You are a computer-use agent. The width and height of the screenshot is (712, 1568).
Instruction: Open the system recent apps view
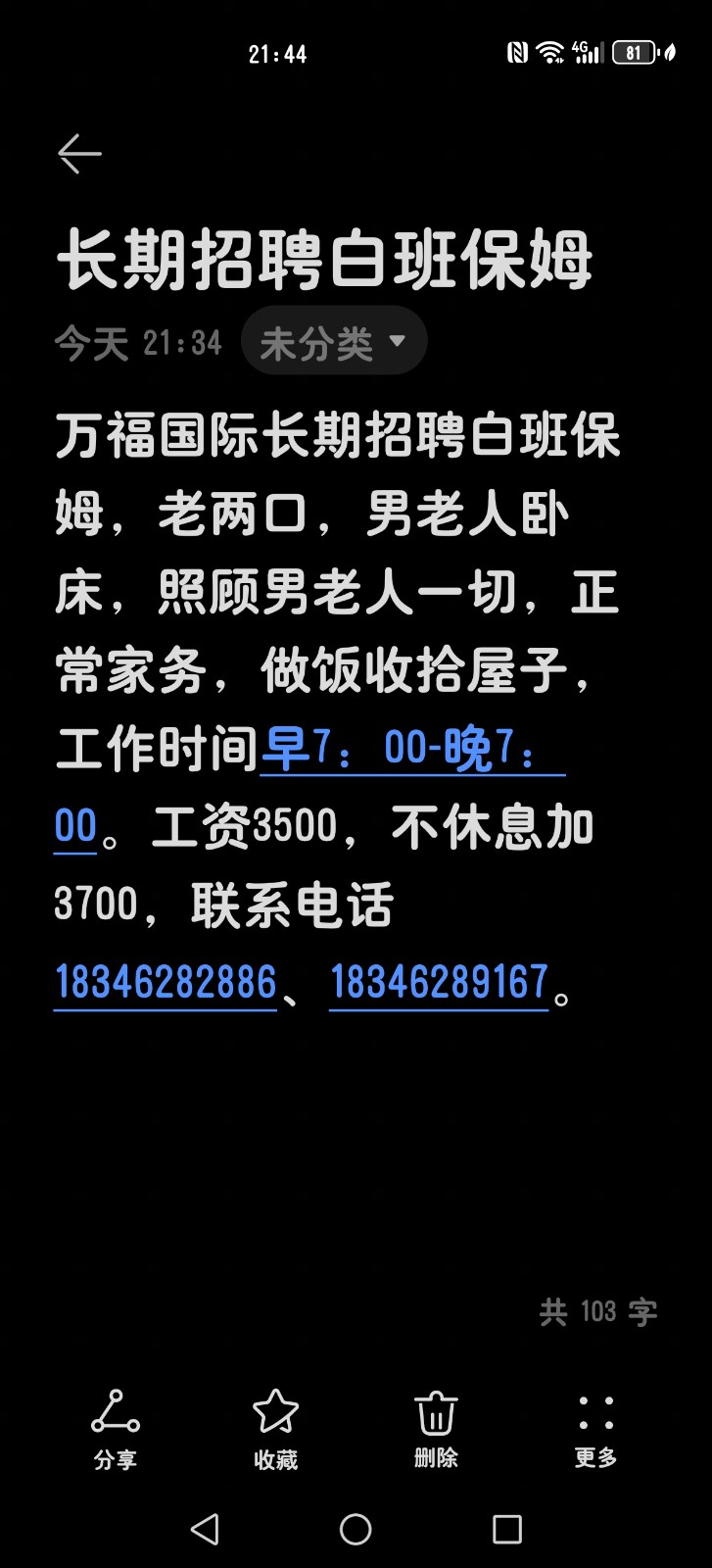click(x=506, y=1529)
